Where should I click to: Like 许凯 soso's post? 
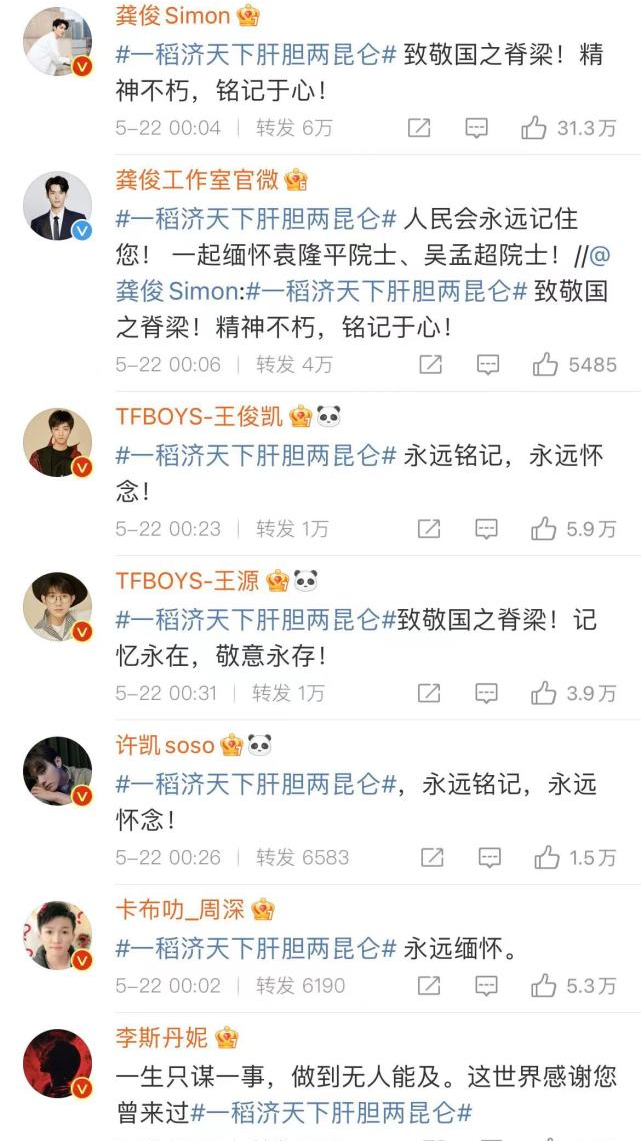tap(546, 857)
